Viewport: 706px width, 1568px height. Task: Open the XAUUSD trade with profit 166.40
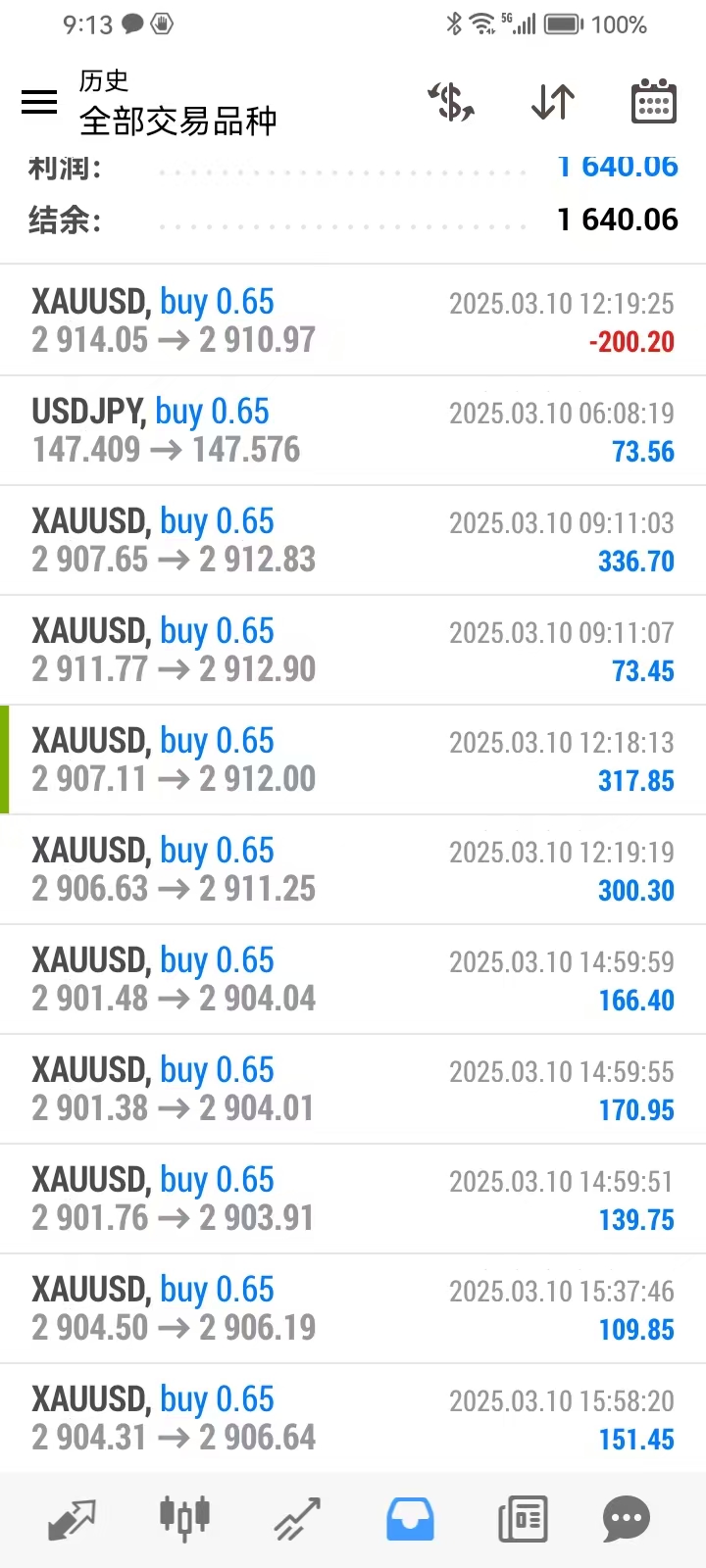pyautogui.click(x=353, y=979)
